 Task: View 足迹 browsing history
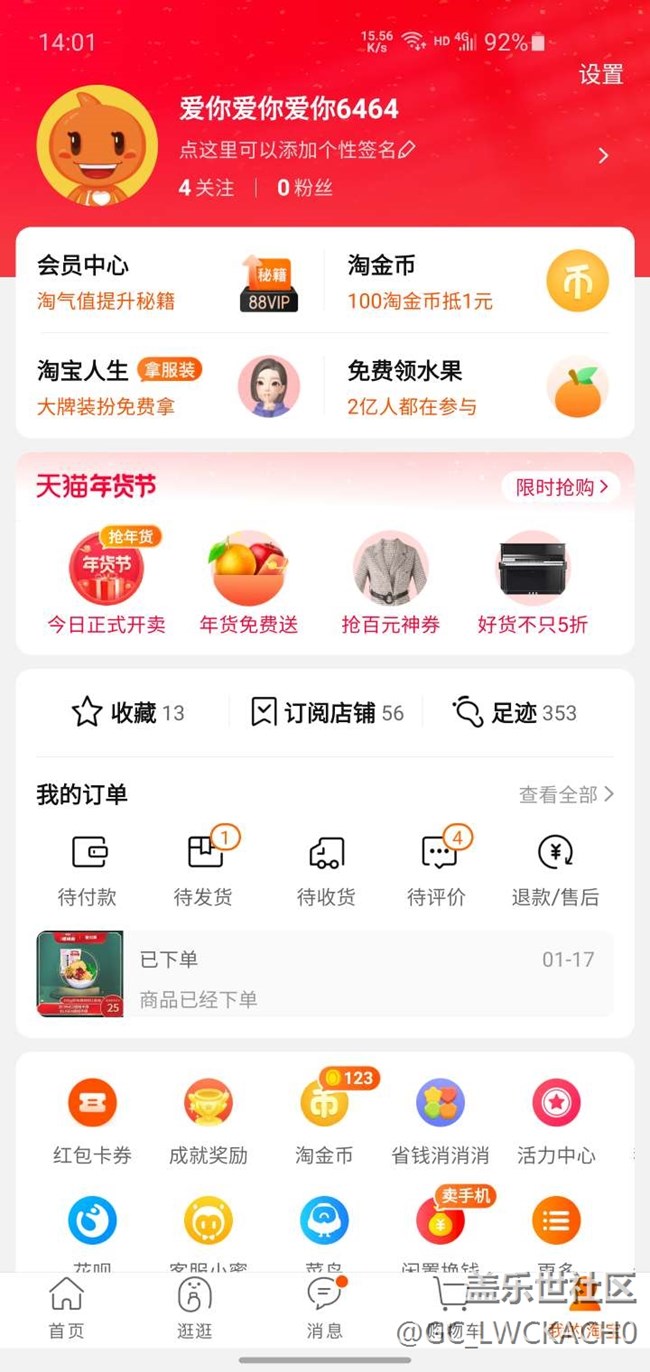[515, 713]
